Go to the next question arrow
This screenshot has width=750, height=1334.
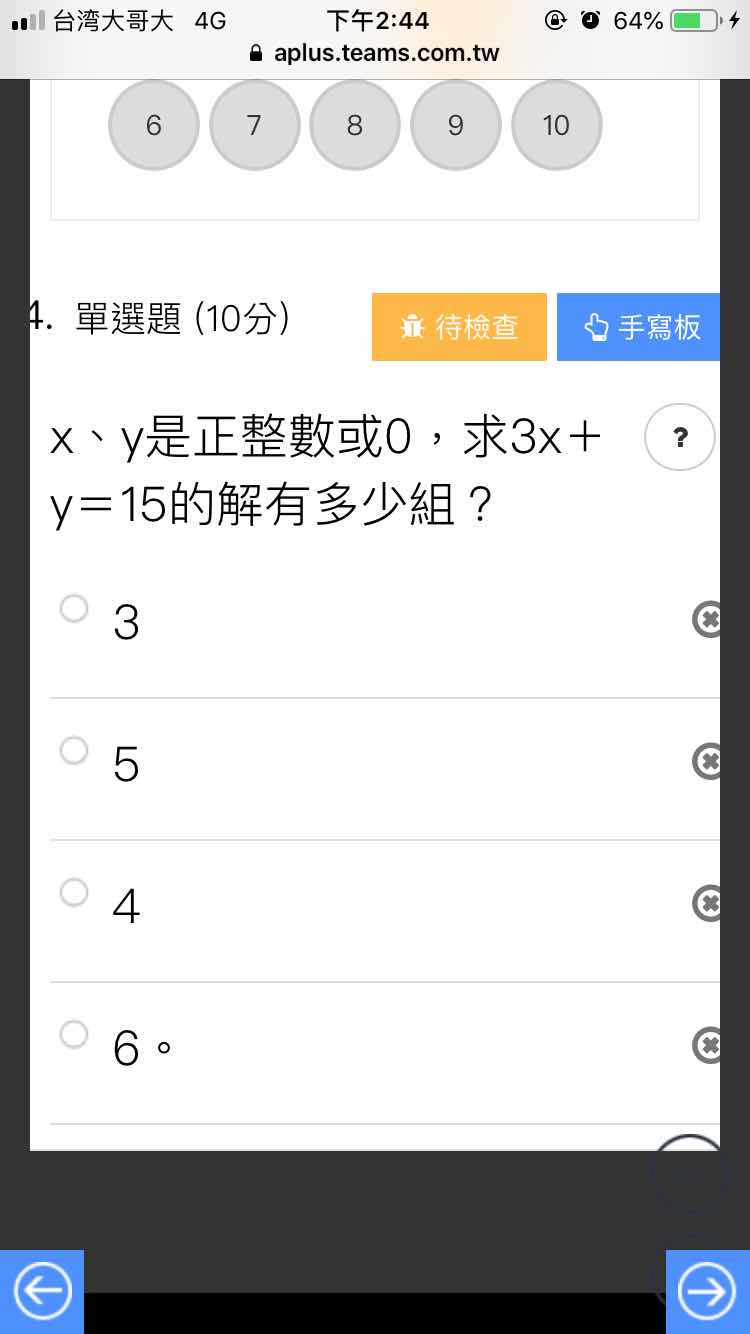(x=708, y=1292)
